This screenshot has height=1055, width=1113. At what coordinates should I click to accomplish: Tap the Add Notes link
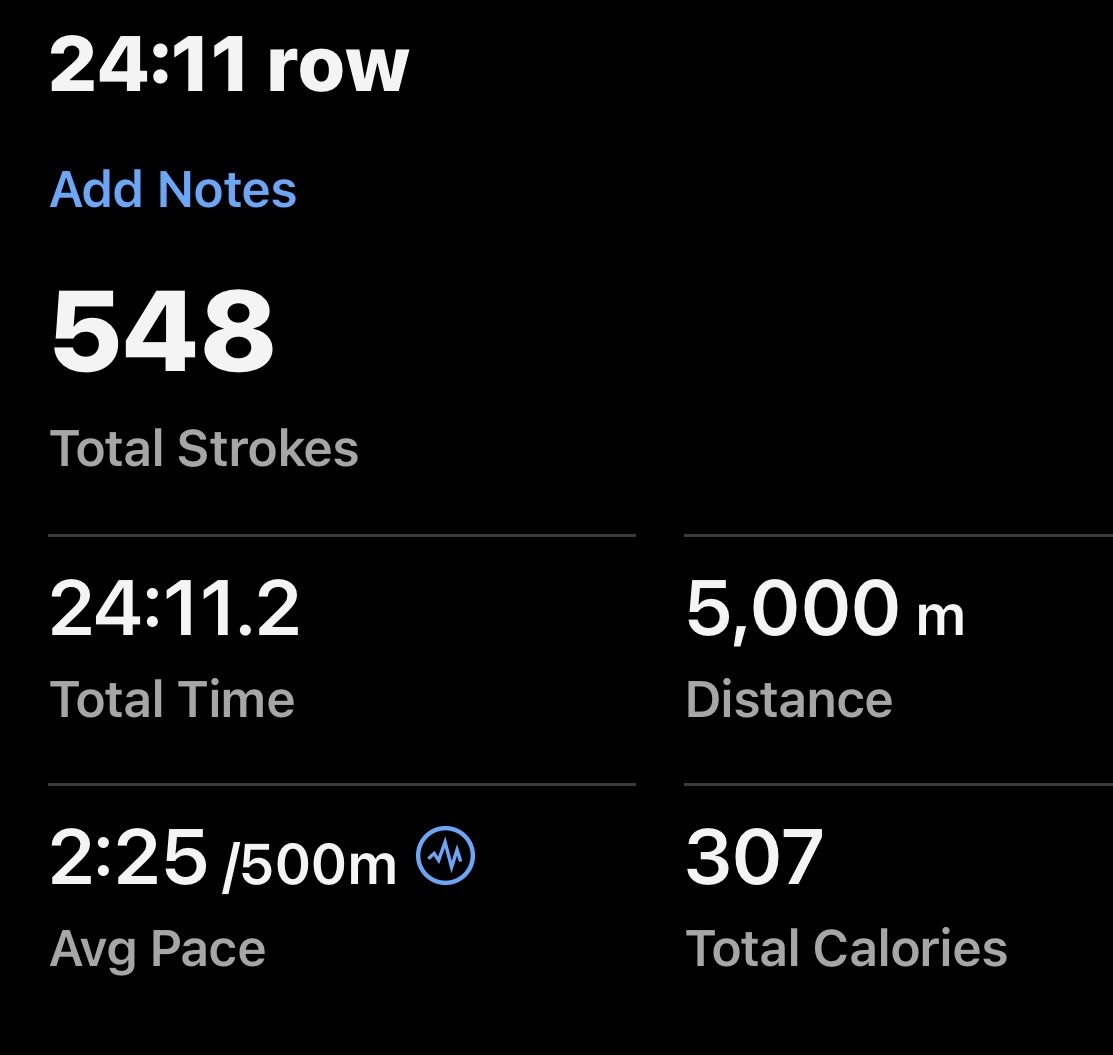pyautogui.click(x=173, y=189)
